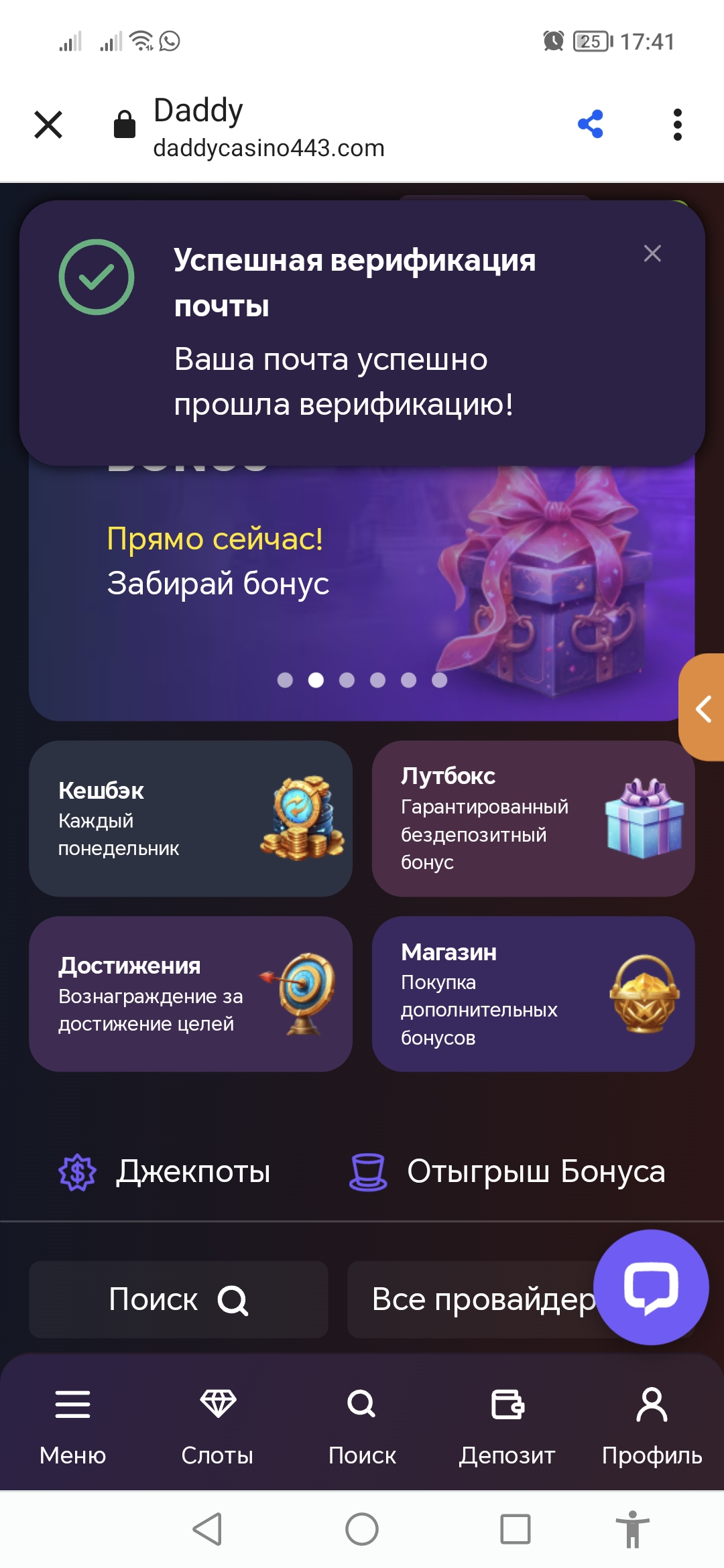Close the browser tab with X
Screen dimensions: 724x1568
48,125
